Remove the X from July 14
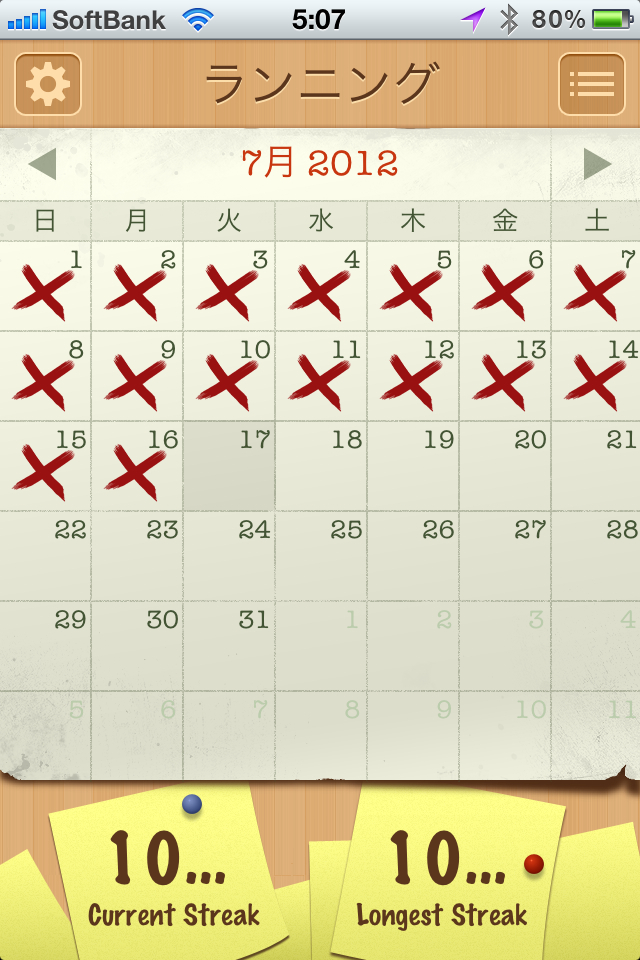Image resolution: width=640 pixels, height=960 pixels. (x=597, y=376)
